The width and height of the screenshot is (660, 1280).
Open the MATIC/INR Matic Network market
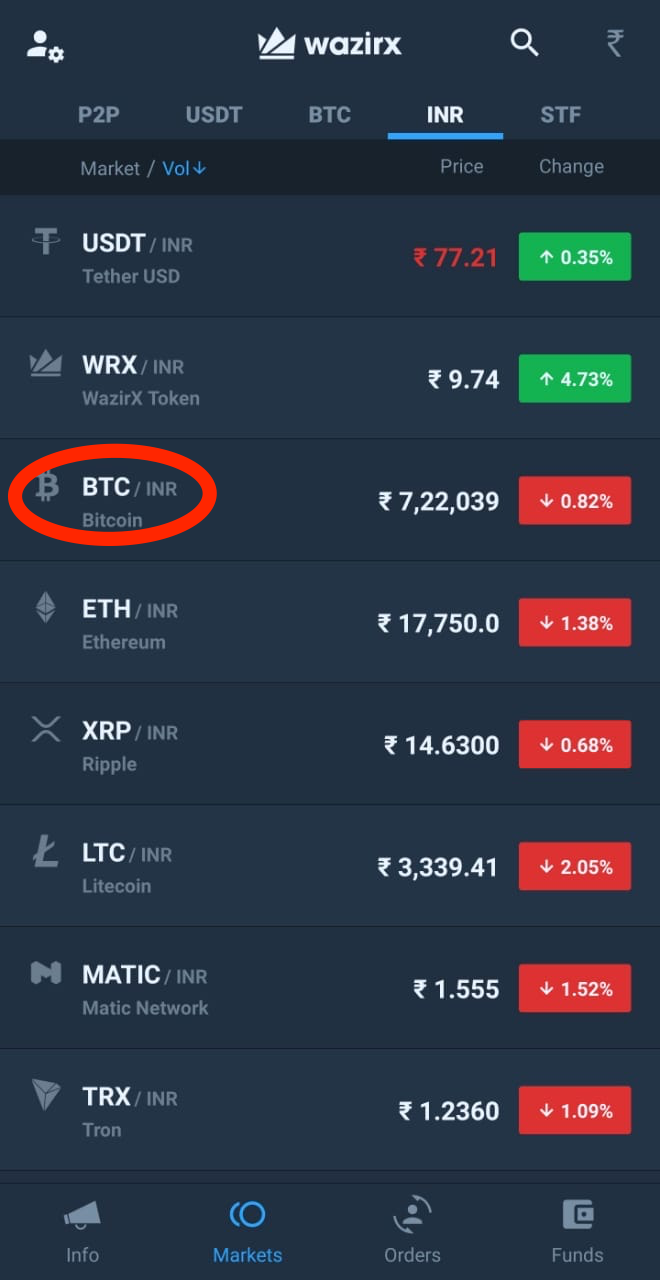point(330,989)
